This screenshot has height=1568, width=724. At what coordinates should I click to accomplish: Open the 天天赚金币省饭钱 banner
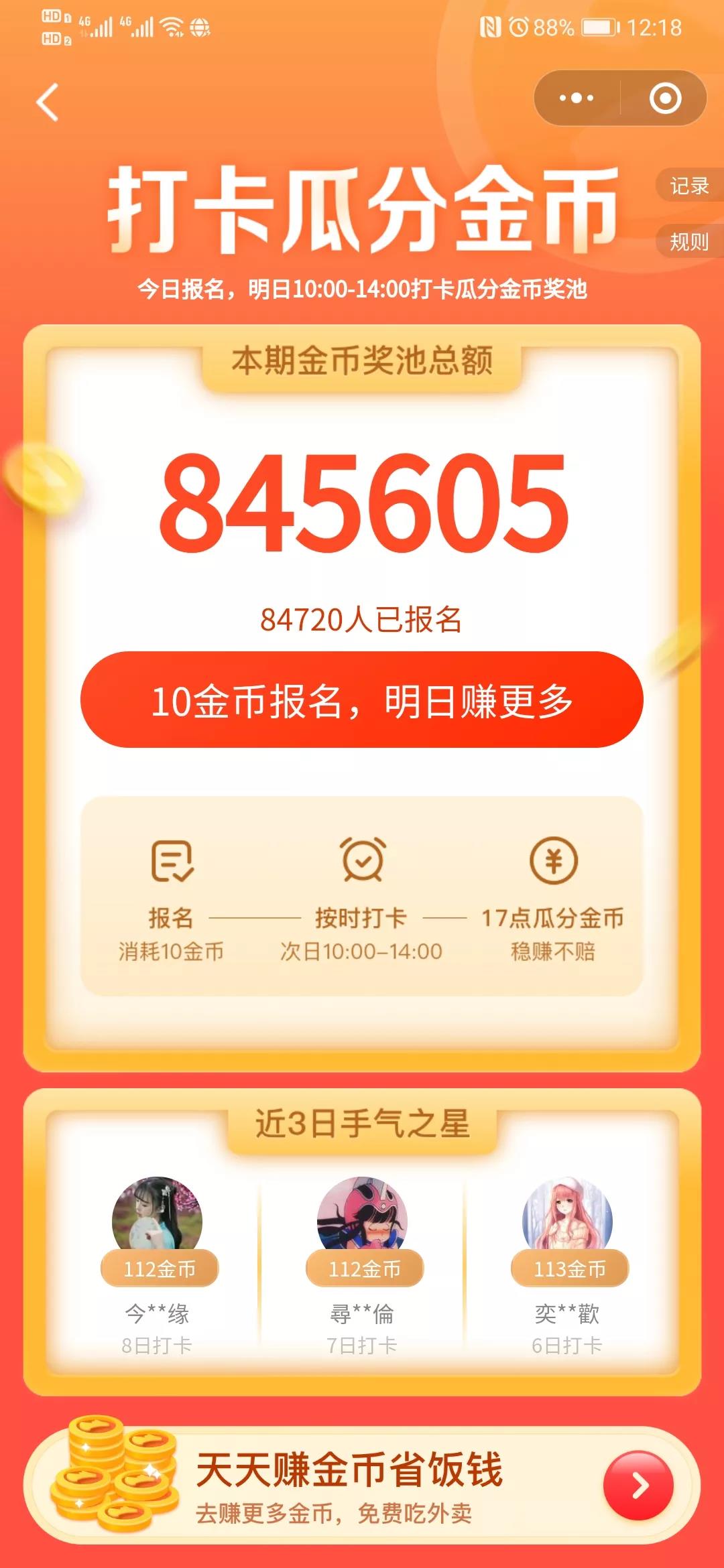pos(349,1486)
